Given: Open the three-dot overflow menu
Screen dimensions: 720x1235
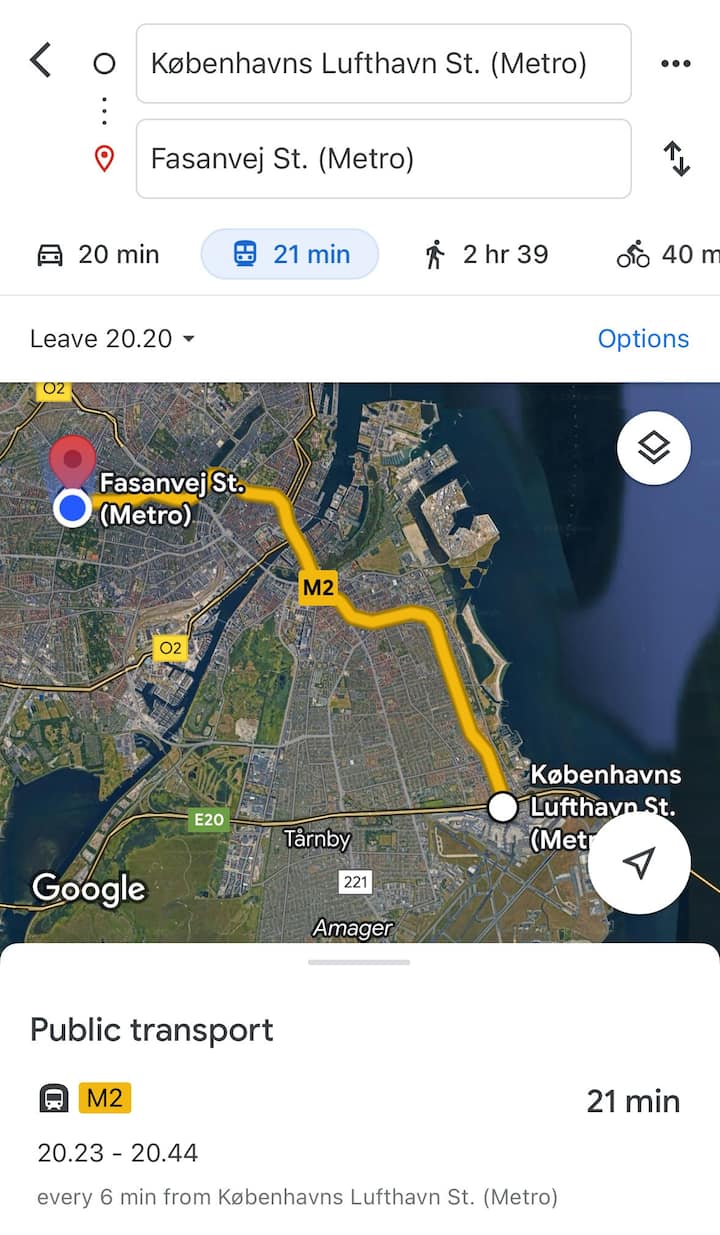Looking at the screenshot, I should tap(676, 64).
